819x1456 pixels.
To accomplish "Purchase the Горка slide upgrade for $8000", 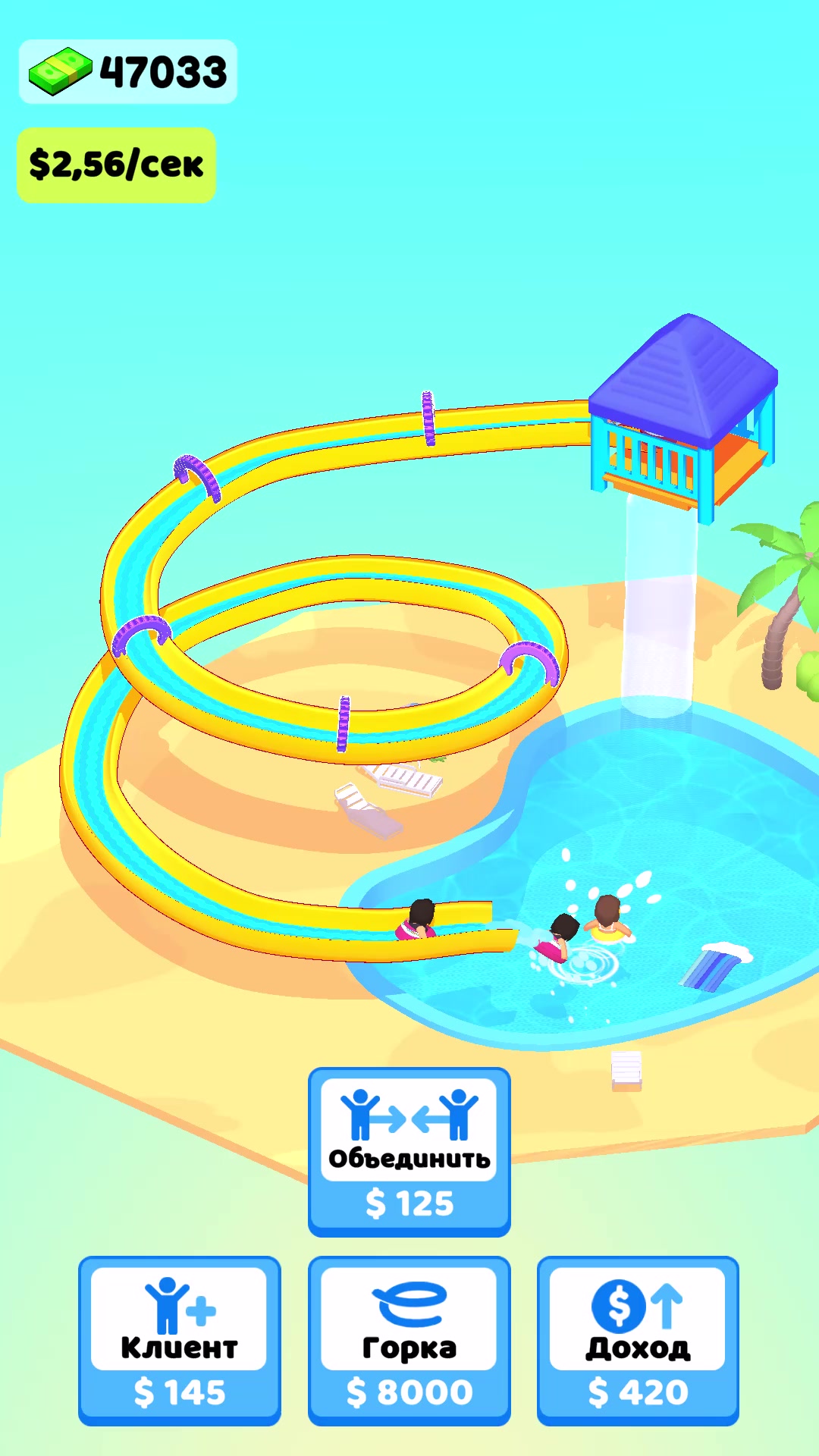I will pyautogui.click(x=409, y=1340).
